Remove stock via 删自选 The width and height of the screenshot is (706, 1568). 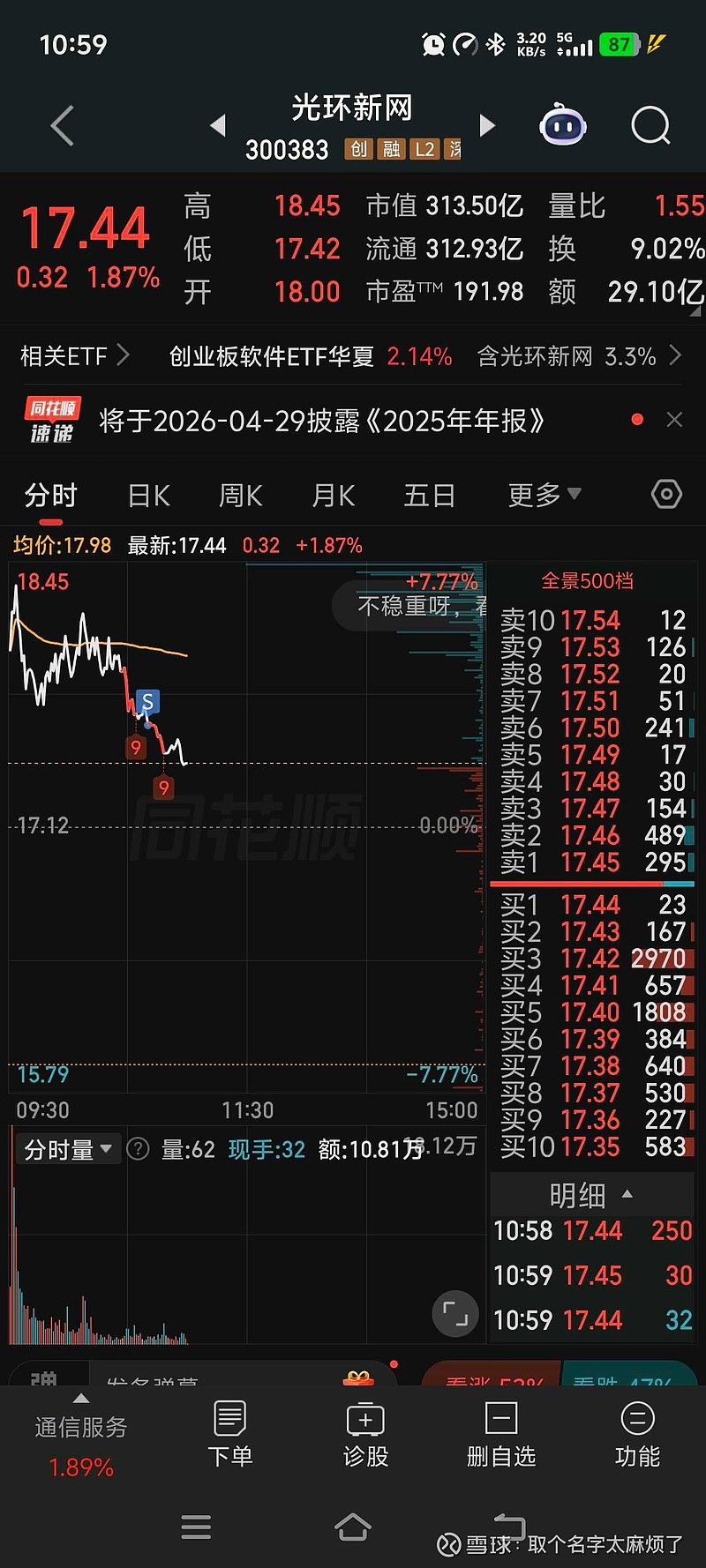500,1434
